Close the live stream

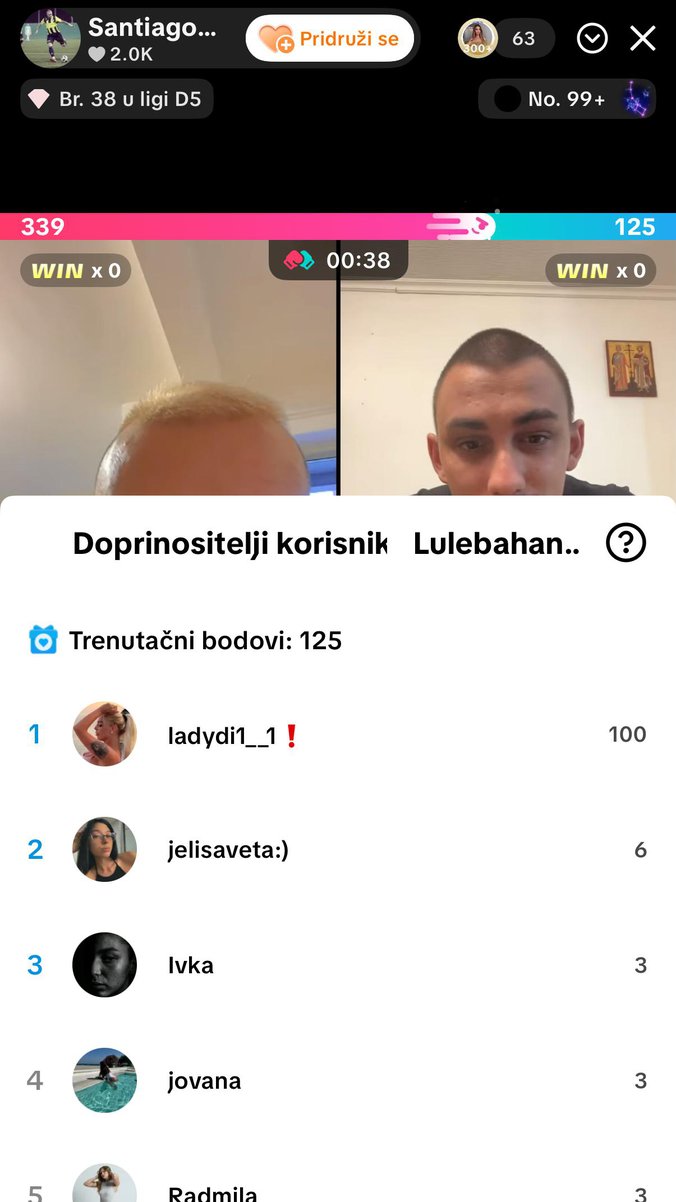coord(642,38)
